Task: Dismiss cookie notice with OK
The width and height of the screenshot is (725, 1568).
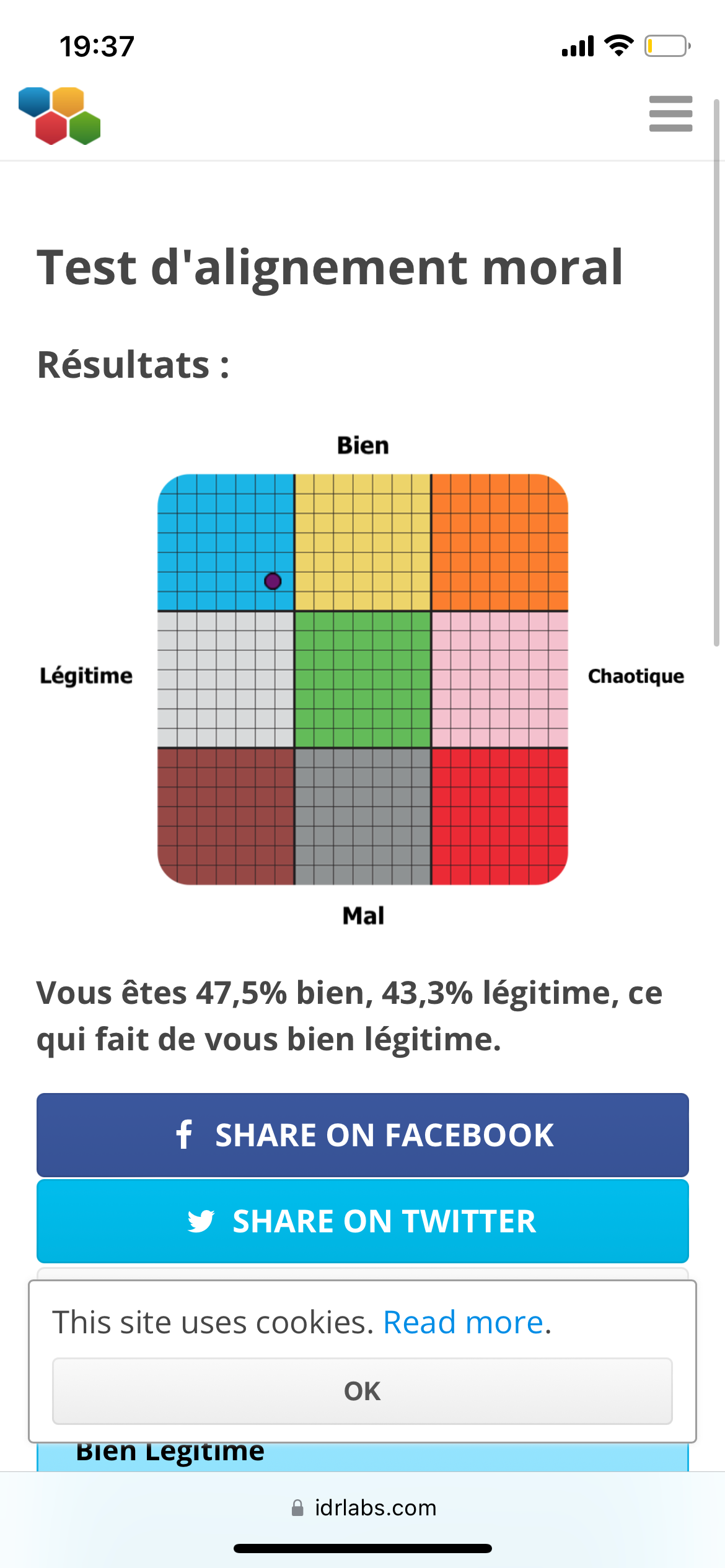Action: point(362,1391)
